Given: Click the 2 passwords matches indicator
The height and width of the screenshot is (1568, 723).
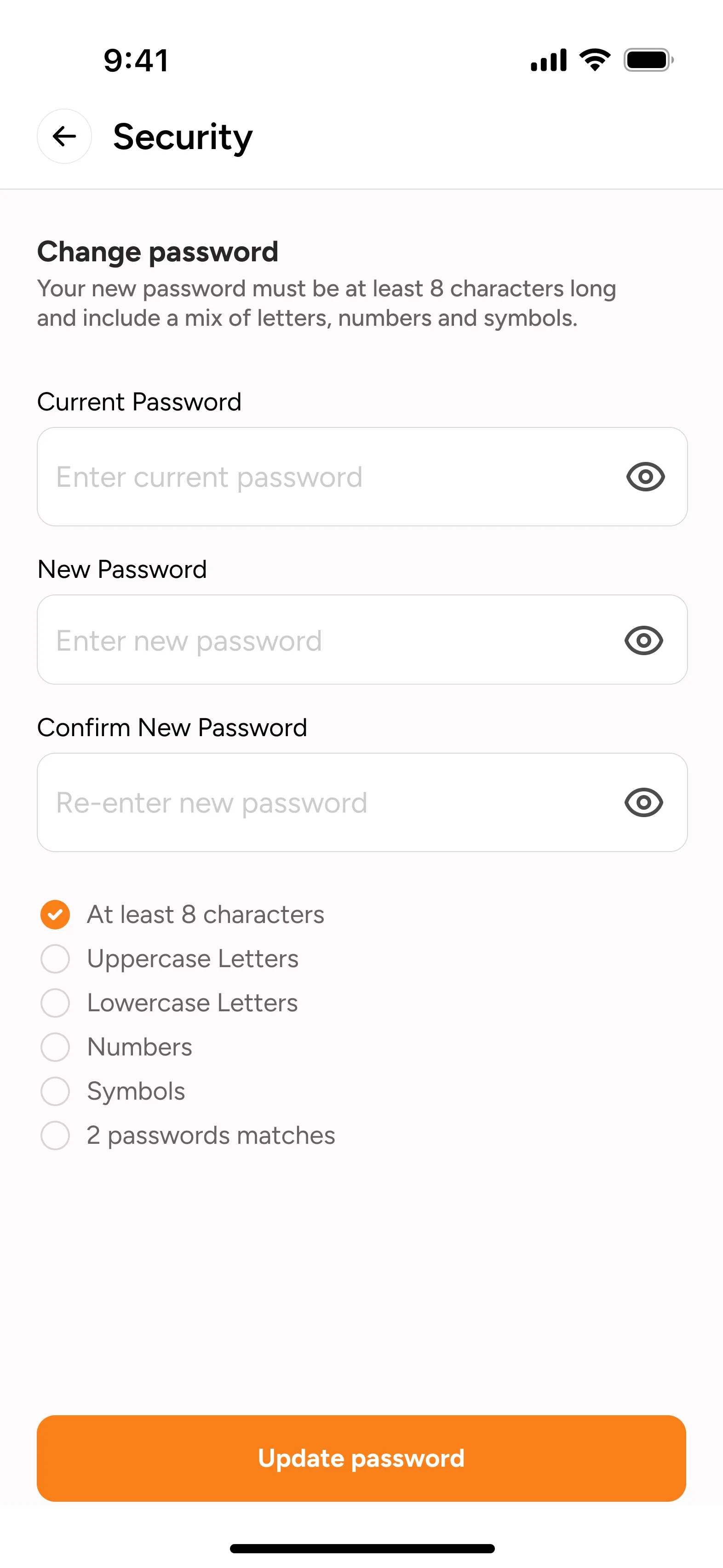Looking at the screenshot, I should click(55, 1135).
